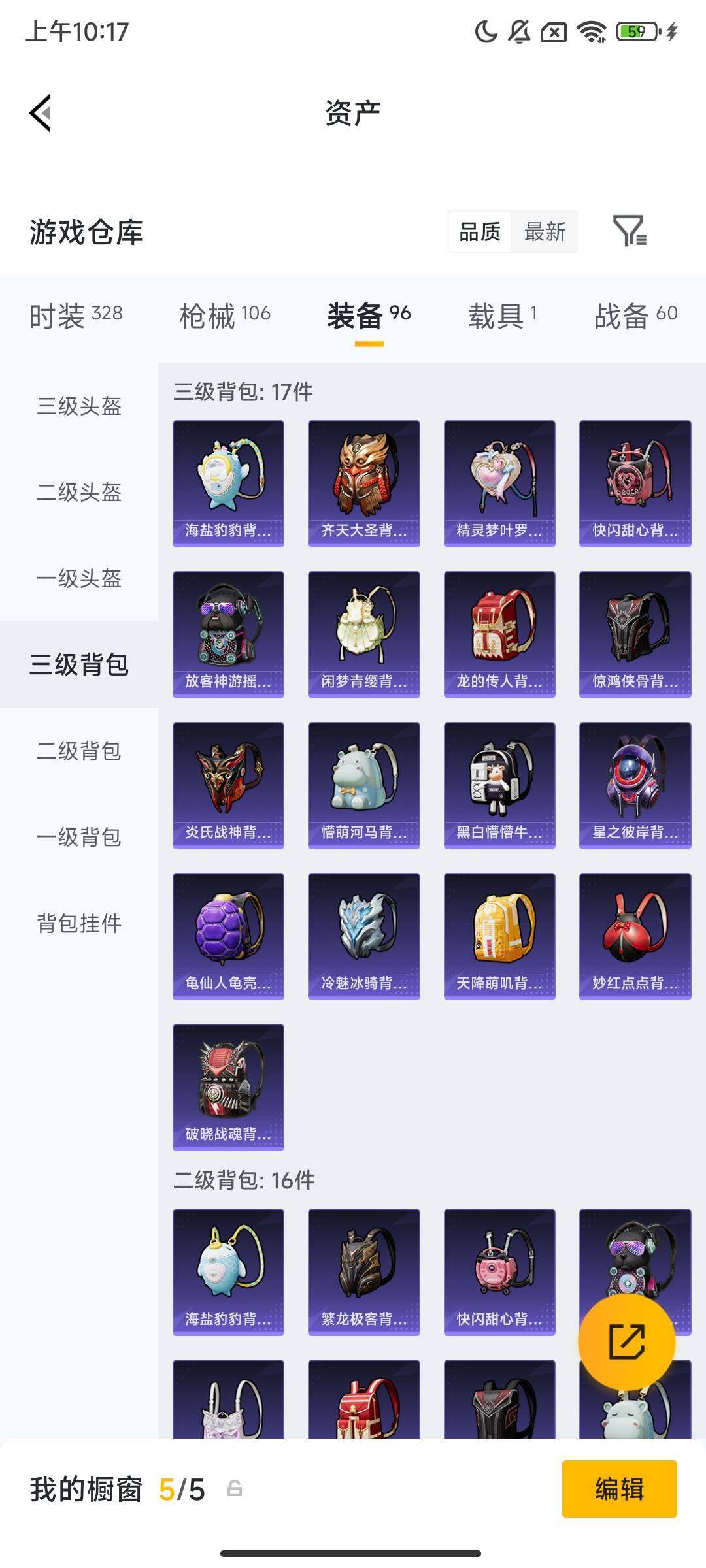The width and height of the screenshot is (706, 1568).
Task: Select the 二级背包 category
Action: [78, 753]
